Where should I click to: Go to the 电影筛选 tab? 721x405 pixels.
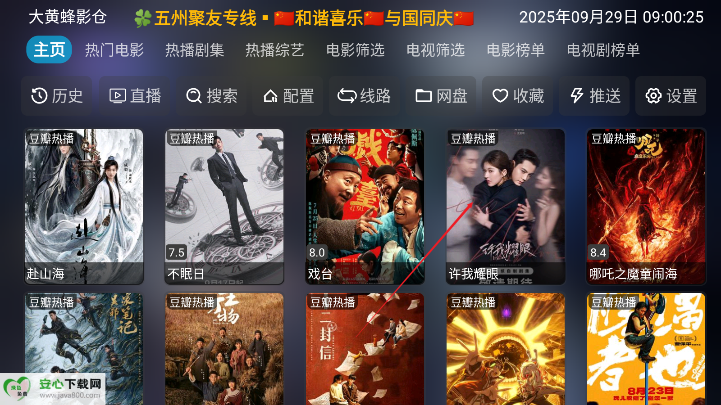tap(355, 50)
